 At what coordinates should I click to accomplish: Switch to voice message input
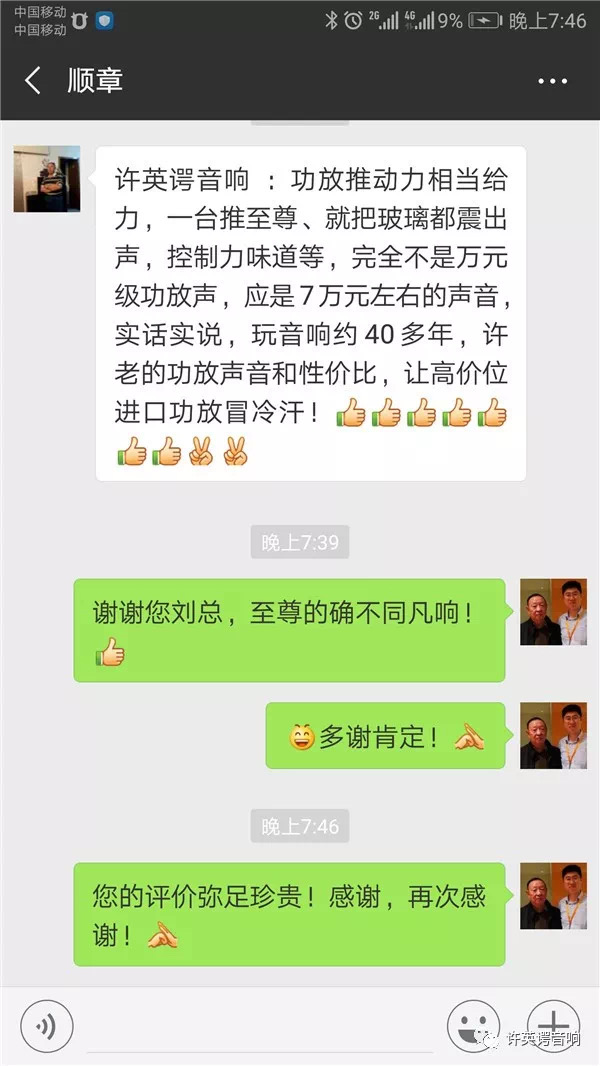(x=47, y=1027)
